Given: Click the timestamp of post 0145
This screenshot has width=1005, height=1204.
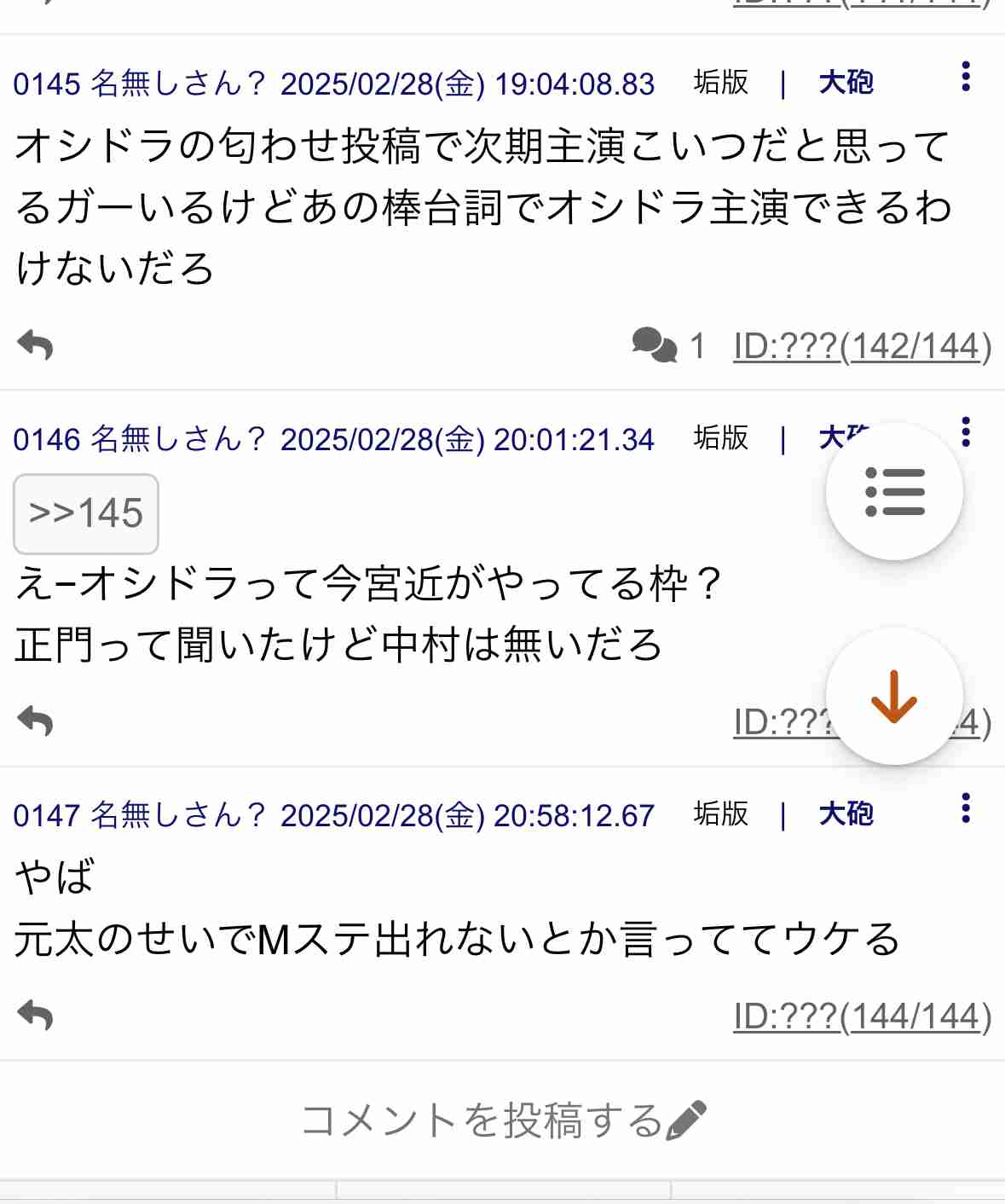Looking at the screenshot, I should click(469, 83).
